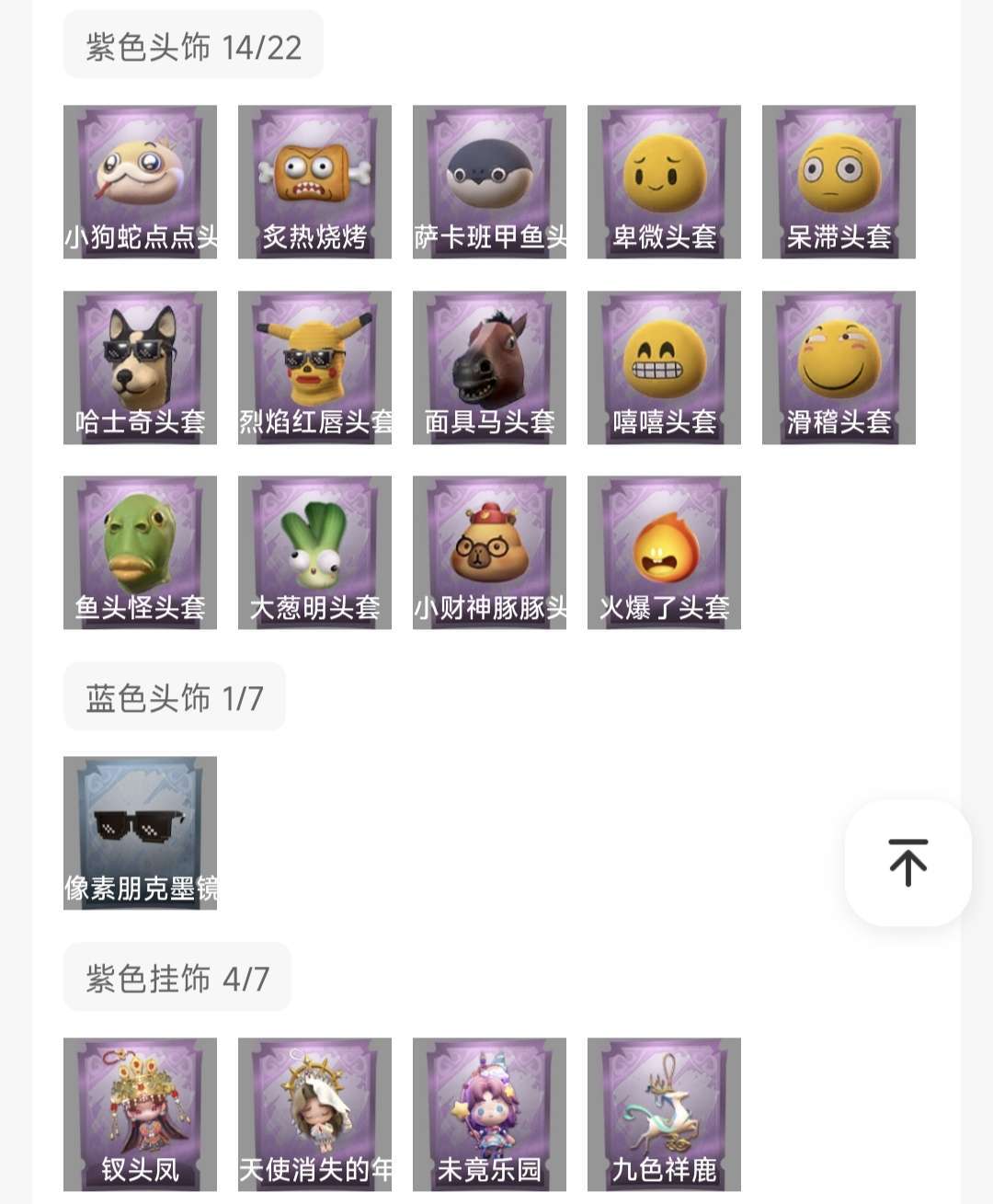This screenshot has width=993, height=1204.
Task: Open the 未竟乐园 pendant item
Action: tap(489, 1114)
